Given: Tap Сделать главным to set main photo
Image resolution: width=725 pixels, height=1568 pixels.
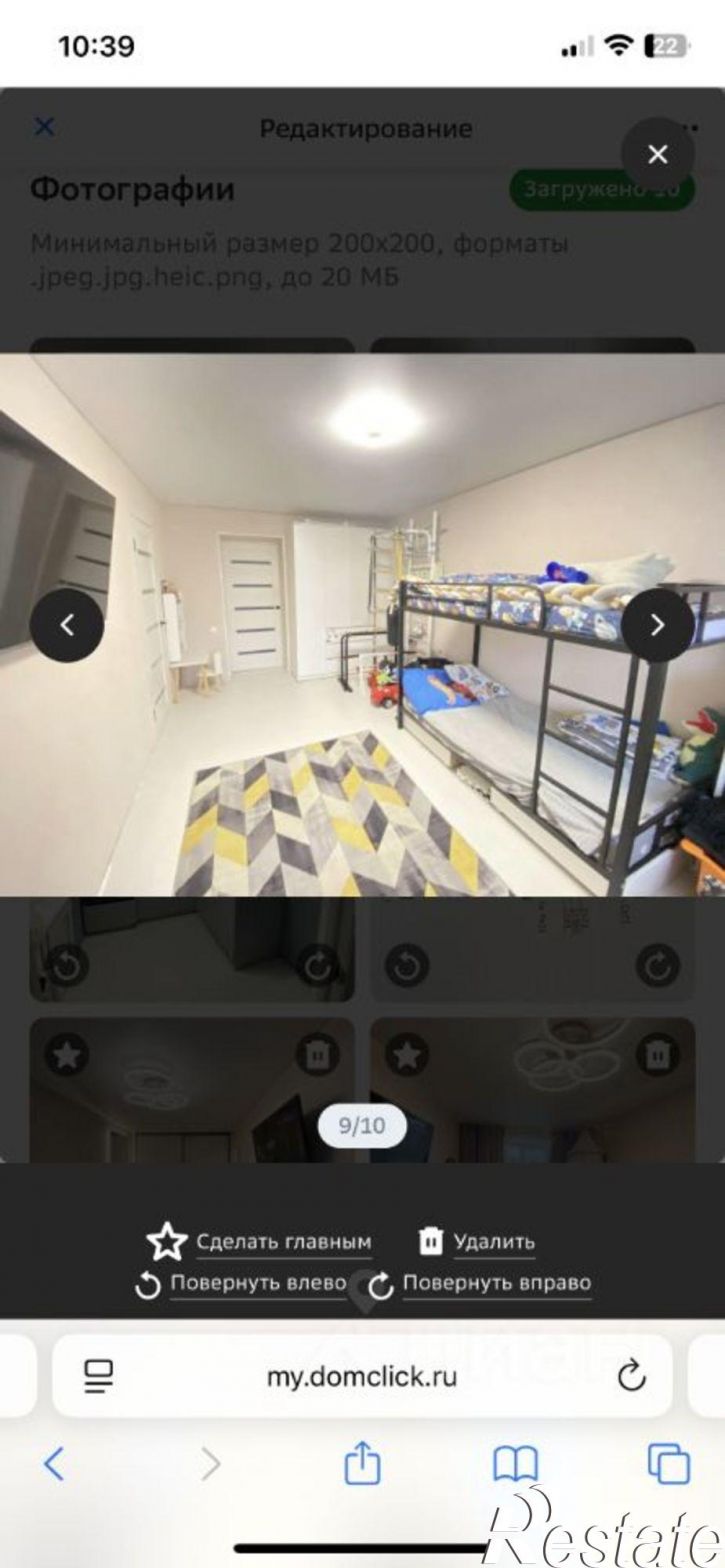Looking at the screenshot, I should click(259, 1242).
